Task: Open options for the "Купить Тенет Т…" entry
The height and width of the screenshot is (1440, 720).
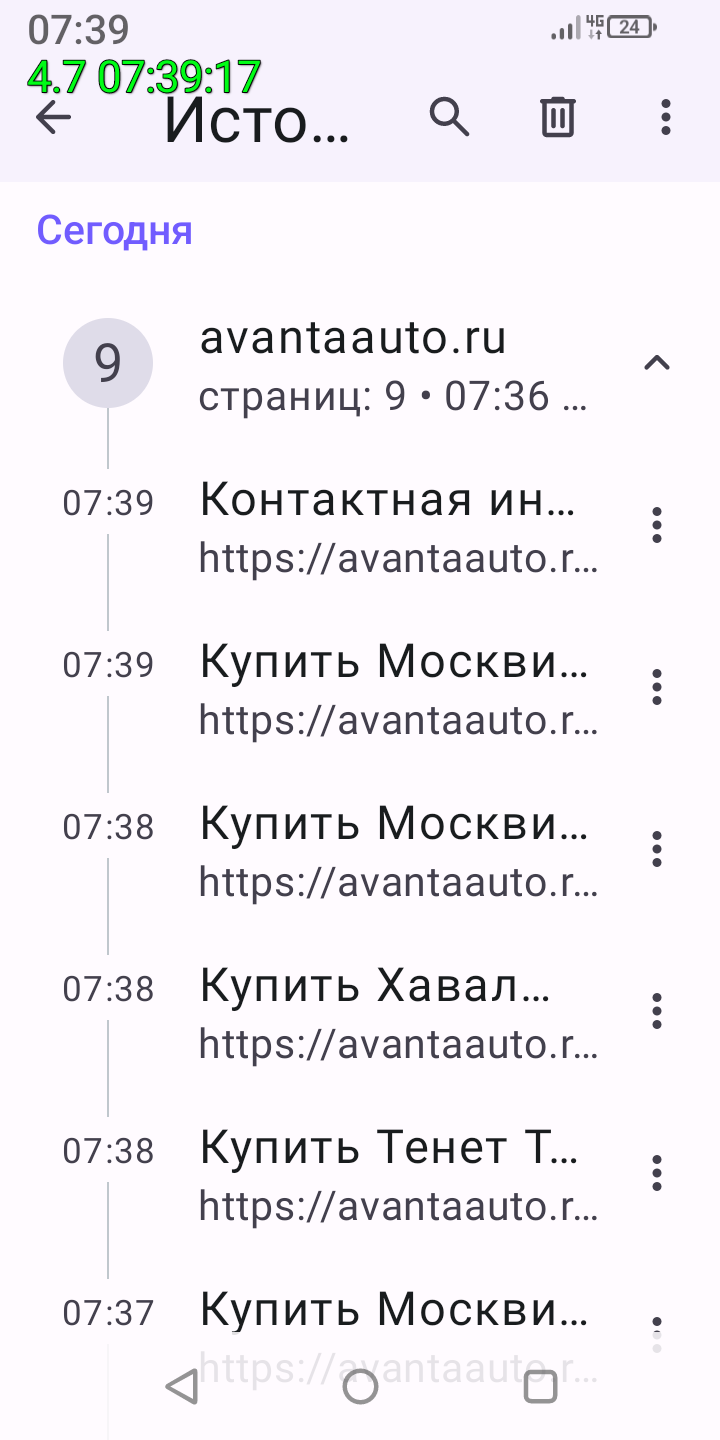Action: pyautogui.click(x=657, y=1173)
